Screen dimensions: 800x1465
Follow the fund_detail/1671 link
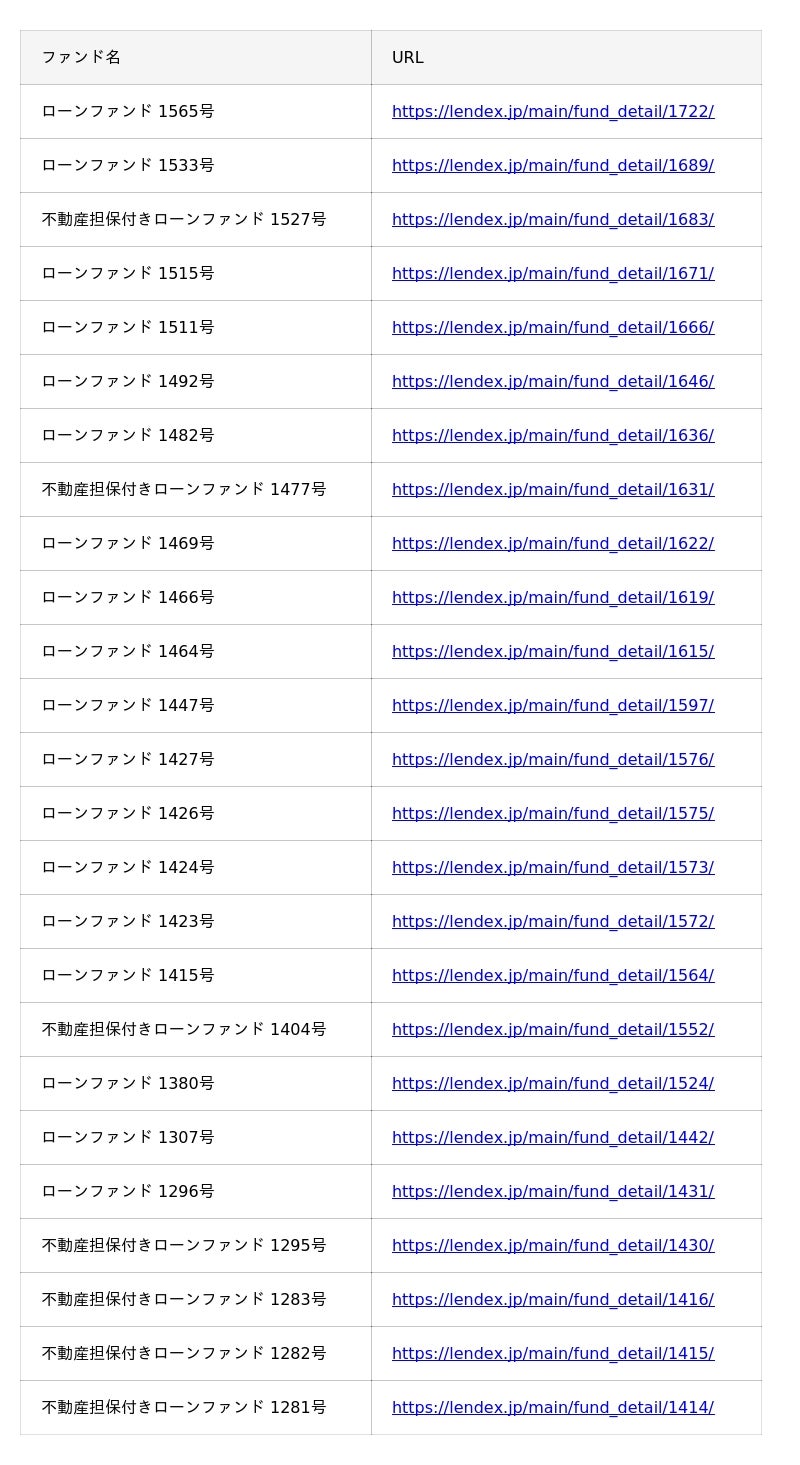coord(552,274)
